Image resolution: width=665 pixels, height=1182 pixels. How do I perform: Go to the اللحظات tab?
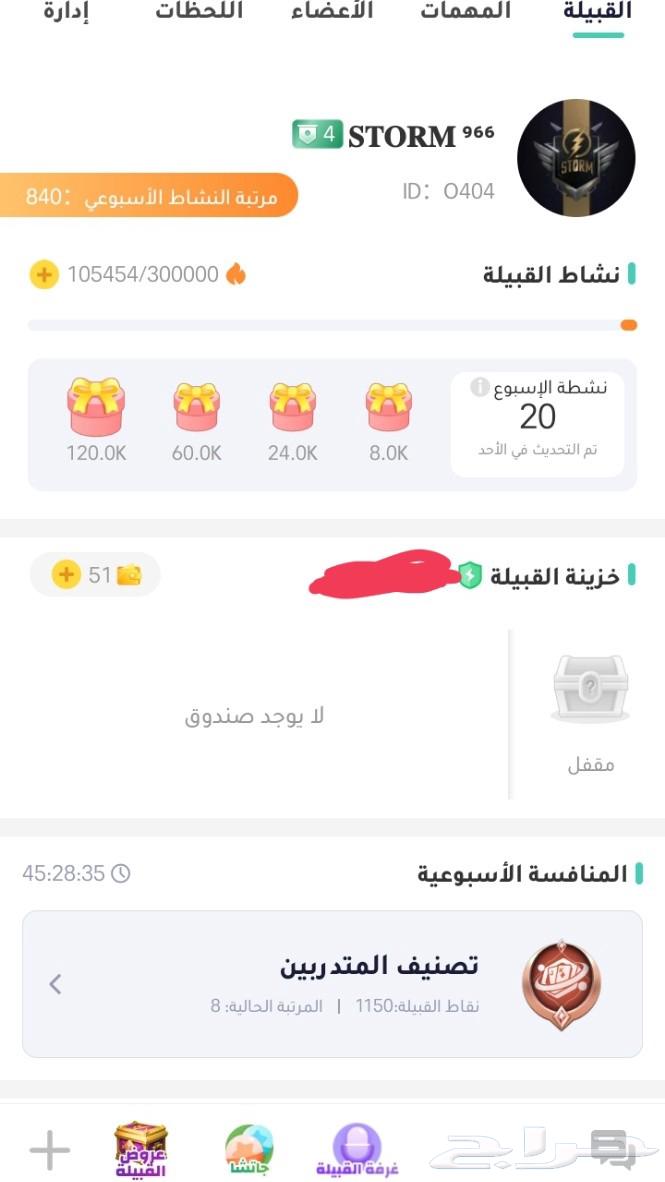click(198, 12)
